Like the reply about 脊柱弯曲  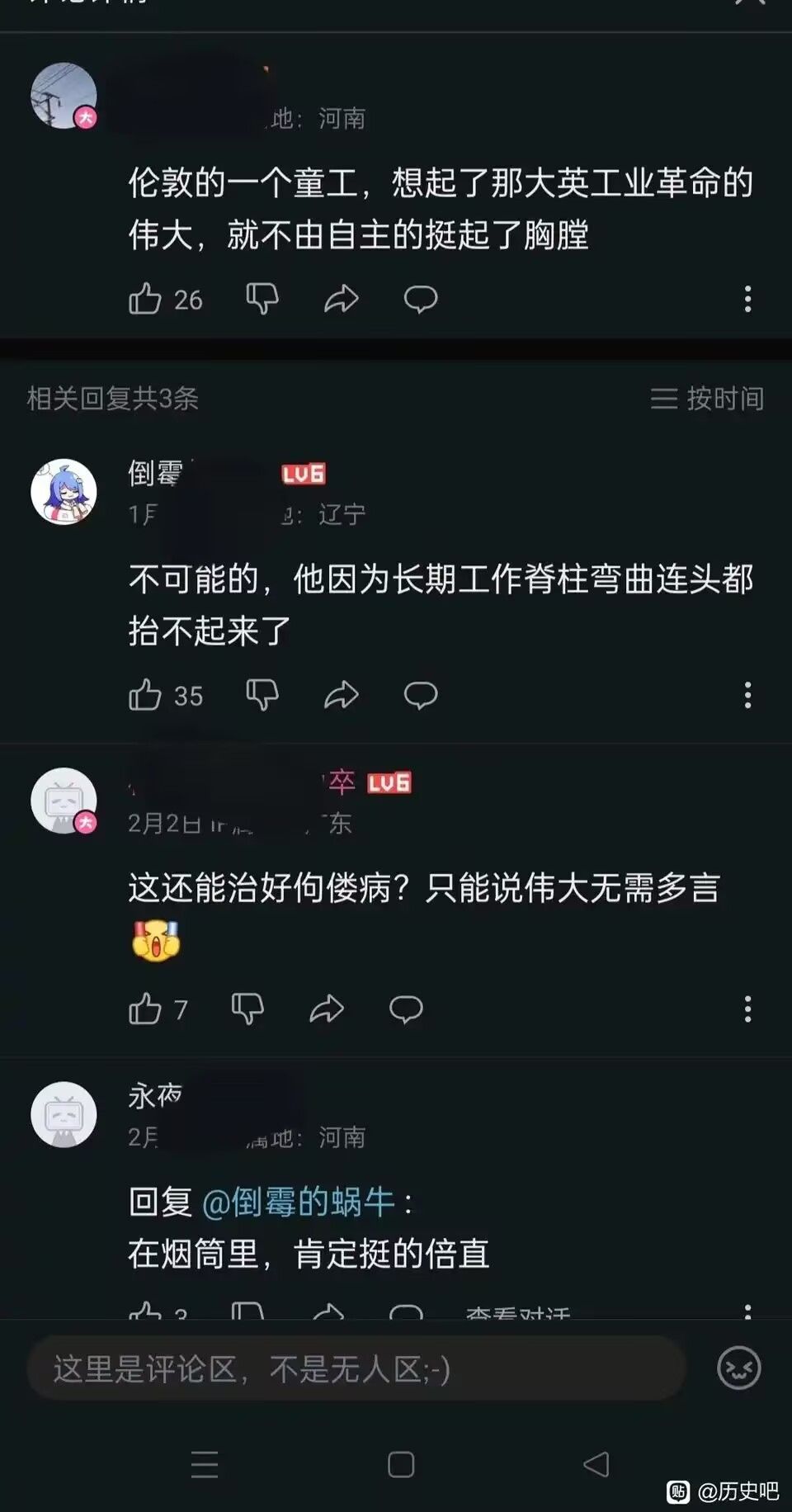(x=145, y=695)
